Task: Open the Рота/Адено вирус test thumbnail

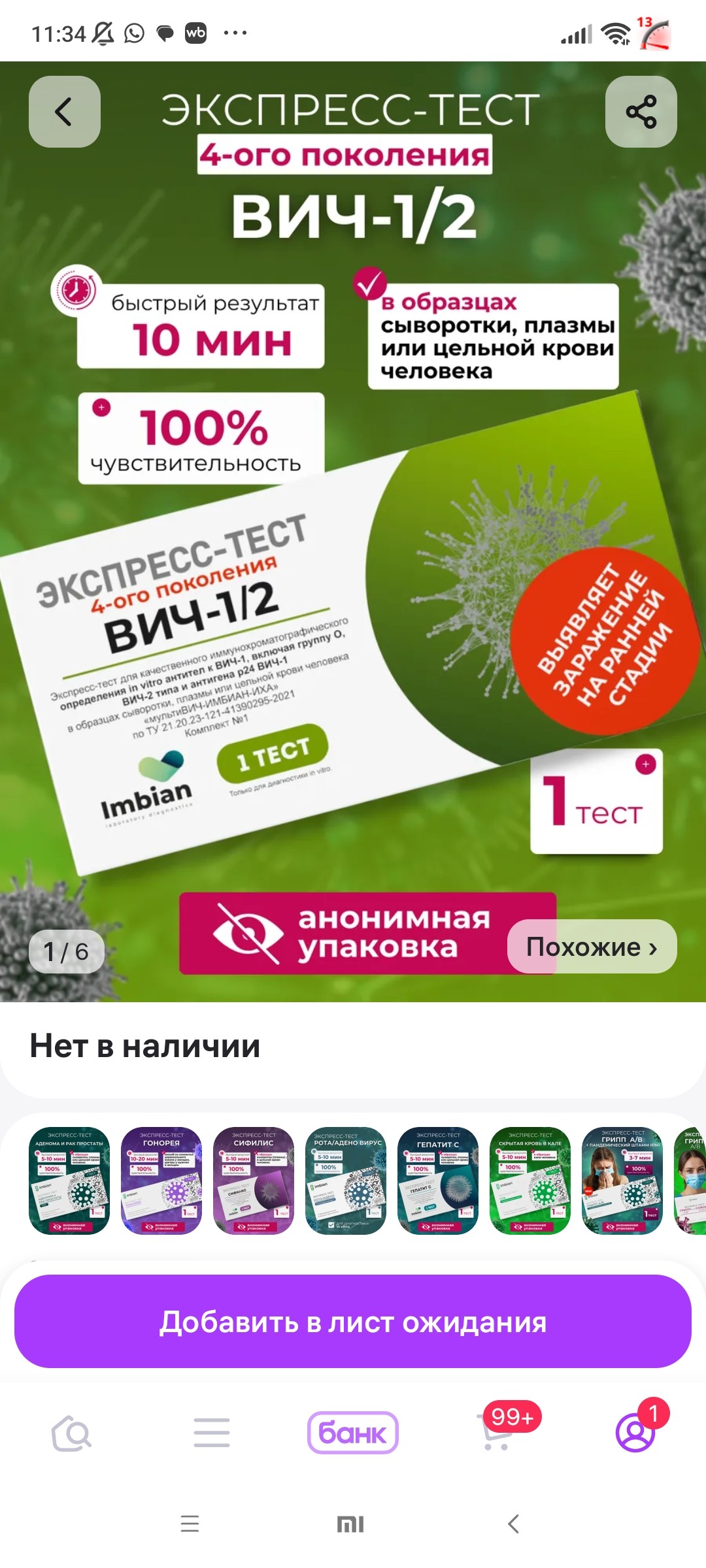Action: coord(346,1181)
